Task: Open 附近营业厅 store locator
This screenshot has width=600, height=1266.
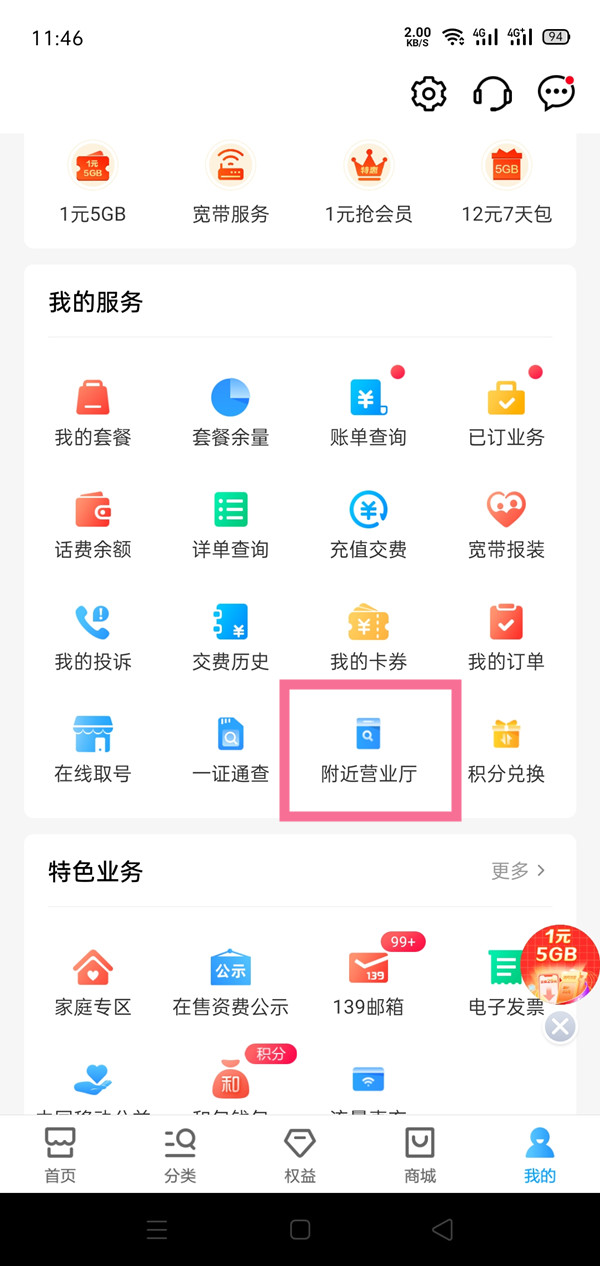Action: click(x=368, y=748)
